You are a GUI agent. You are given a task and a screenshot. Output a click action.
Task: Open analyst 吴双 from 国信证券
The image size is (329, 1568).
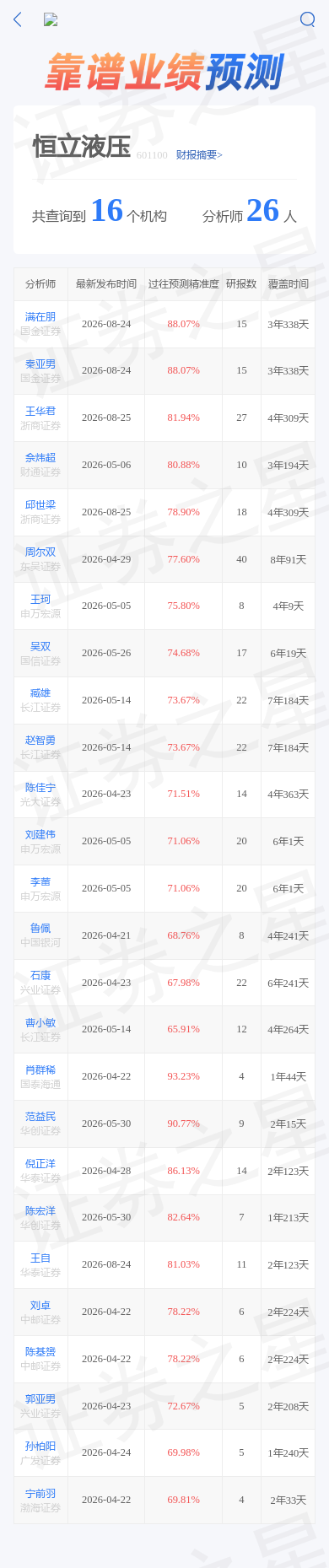point(40,646)
